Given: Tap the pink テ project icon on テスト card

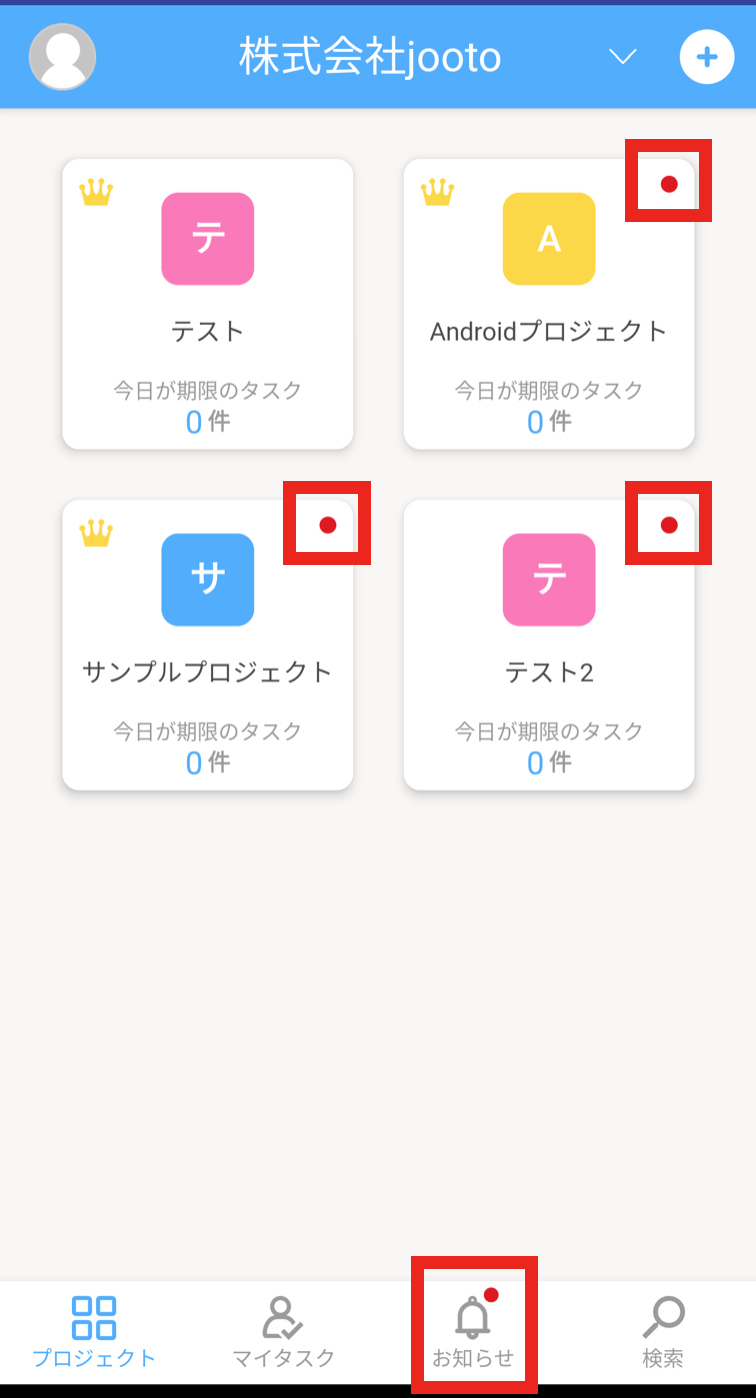Looking at the screenshot, I should pos(207,239).
